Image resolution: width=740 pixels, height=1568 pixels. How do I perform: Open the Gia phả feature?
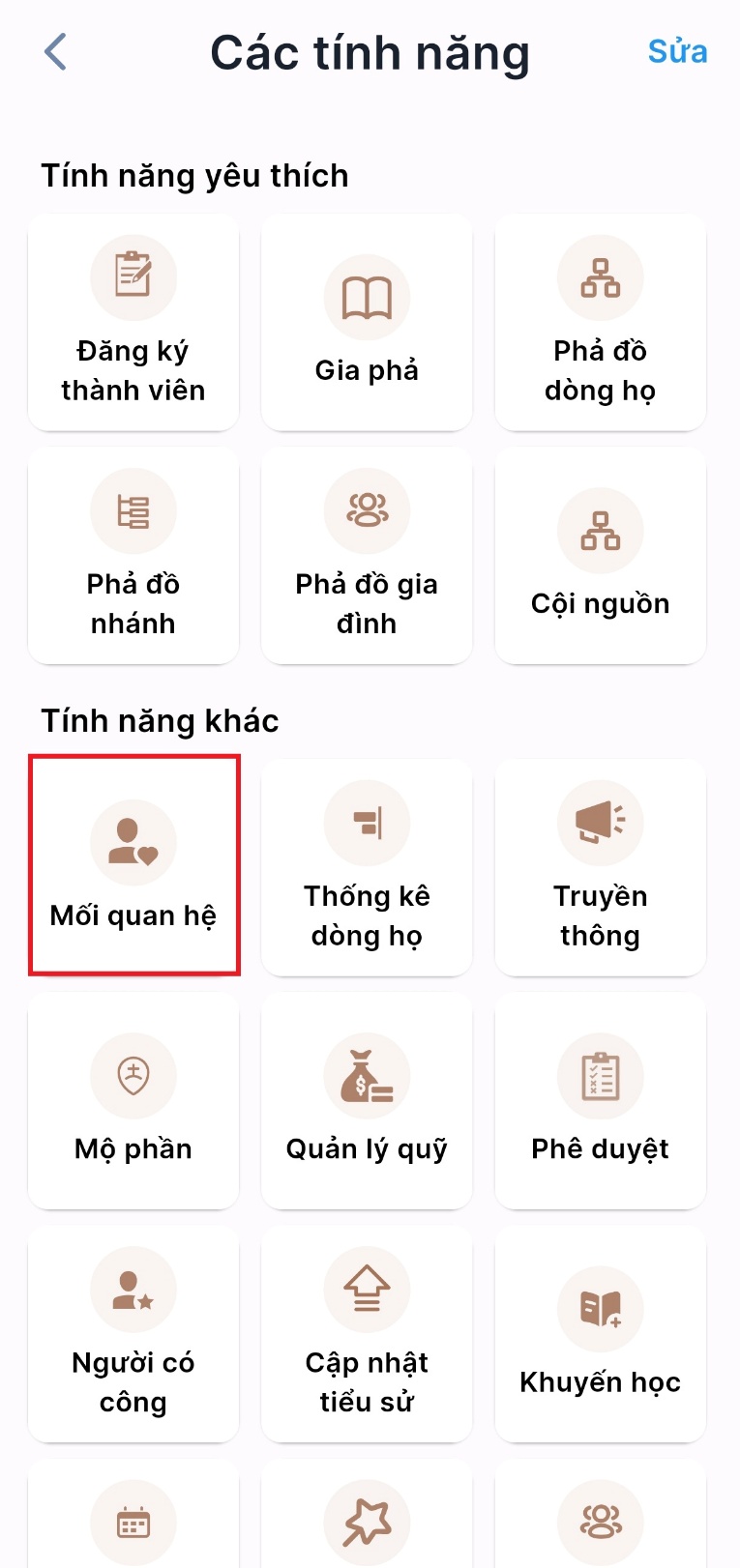(367, 323)
